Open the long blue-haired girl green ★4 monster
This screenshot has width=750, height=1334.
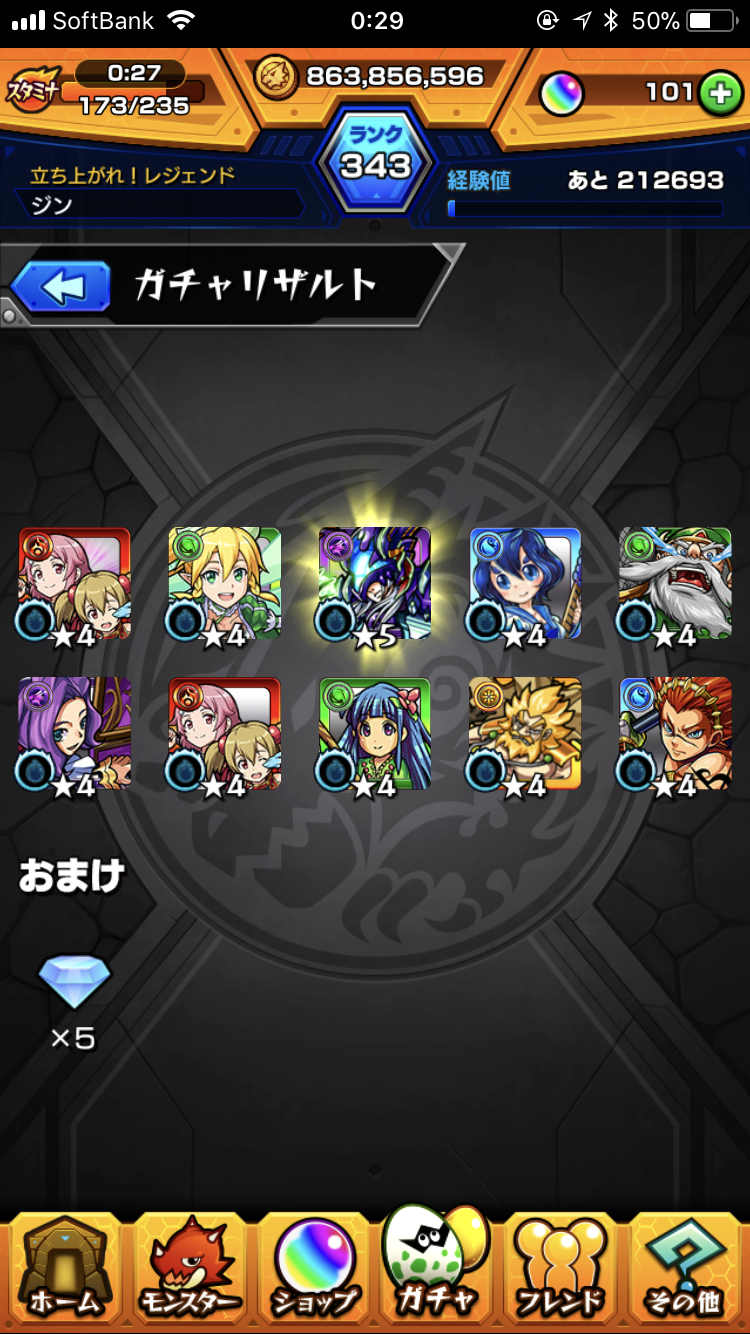click(x=374, y=734)
